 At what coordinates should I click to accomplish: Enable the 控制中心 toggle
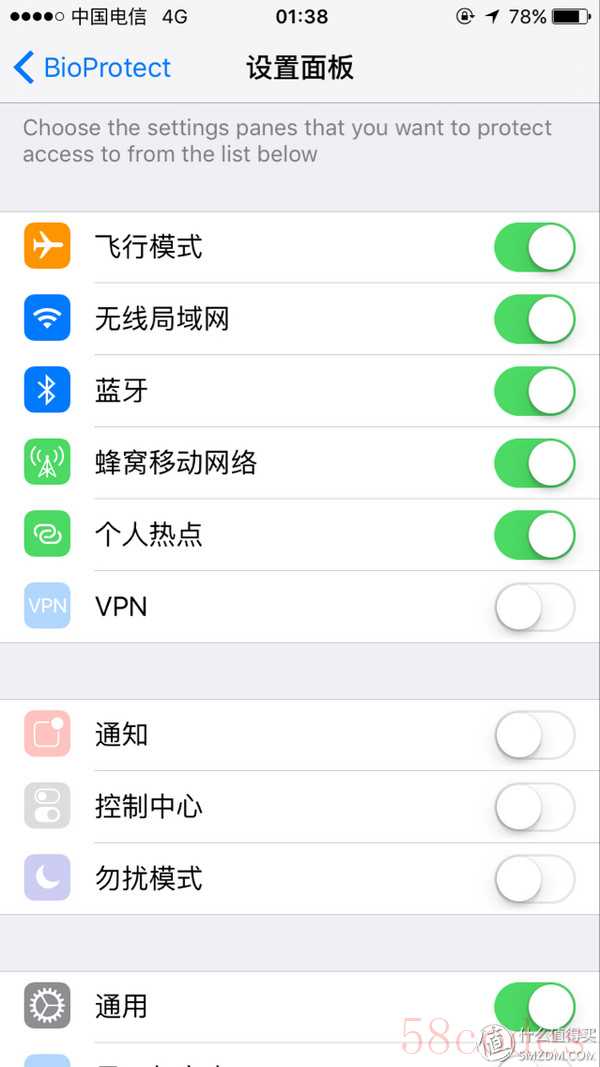(535, 806)
